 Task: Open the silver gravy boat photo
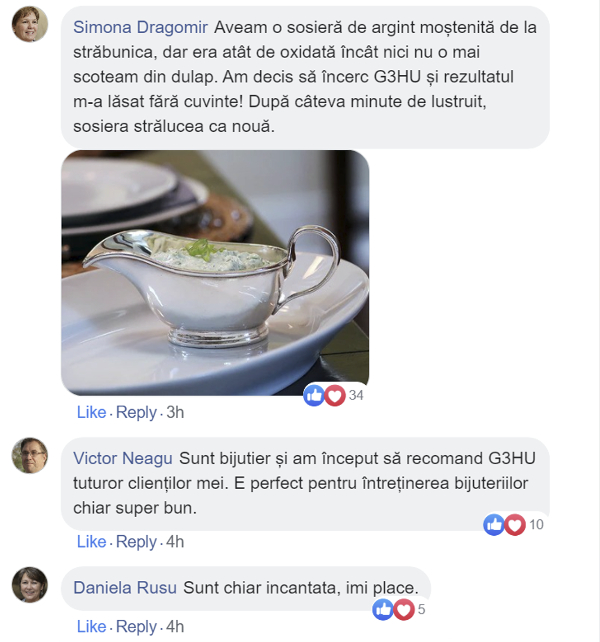215,272
